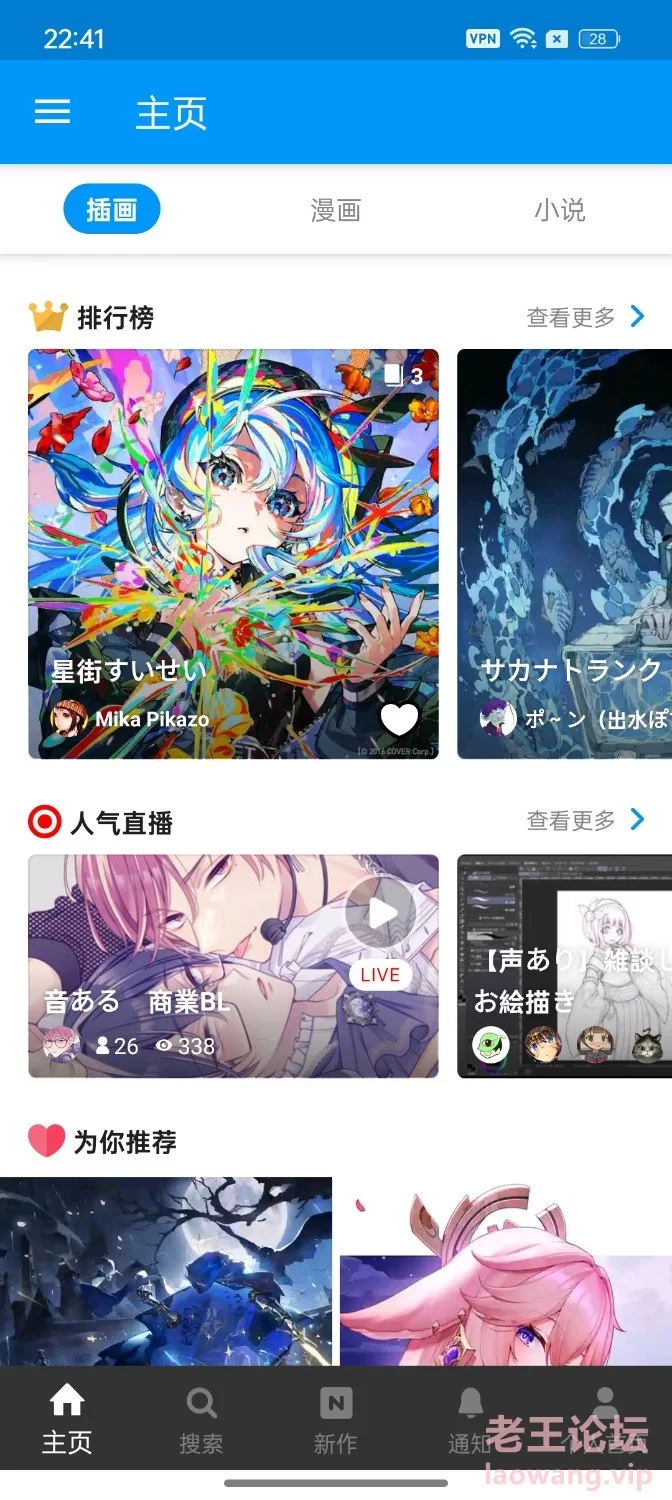The width and height of the screenshot is (672, 1500).
Task: Open the 搜索 bottom tab
Action: (x=201, y=1420)
